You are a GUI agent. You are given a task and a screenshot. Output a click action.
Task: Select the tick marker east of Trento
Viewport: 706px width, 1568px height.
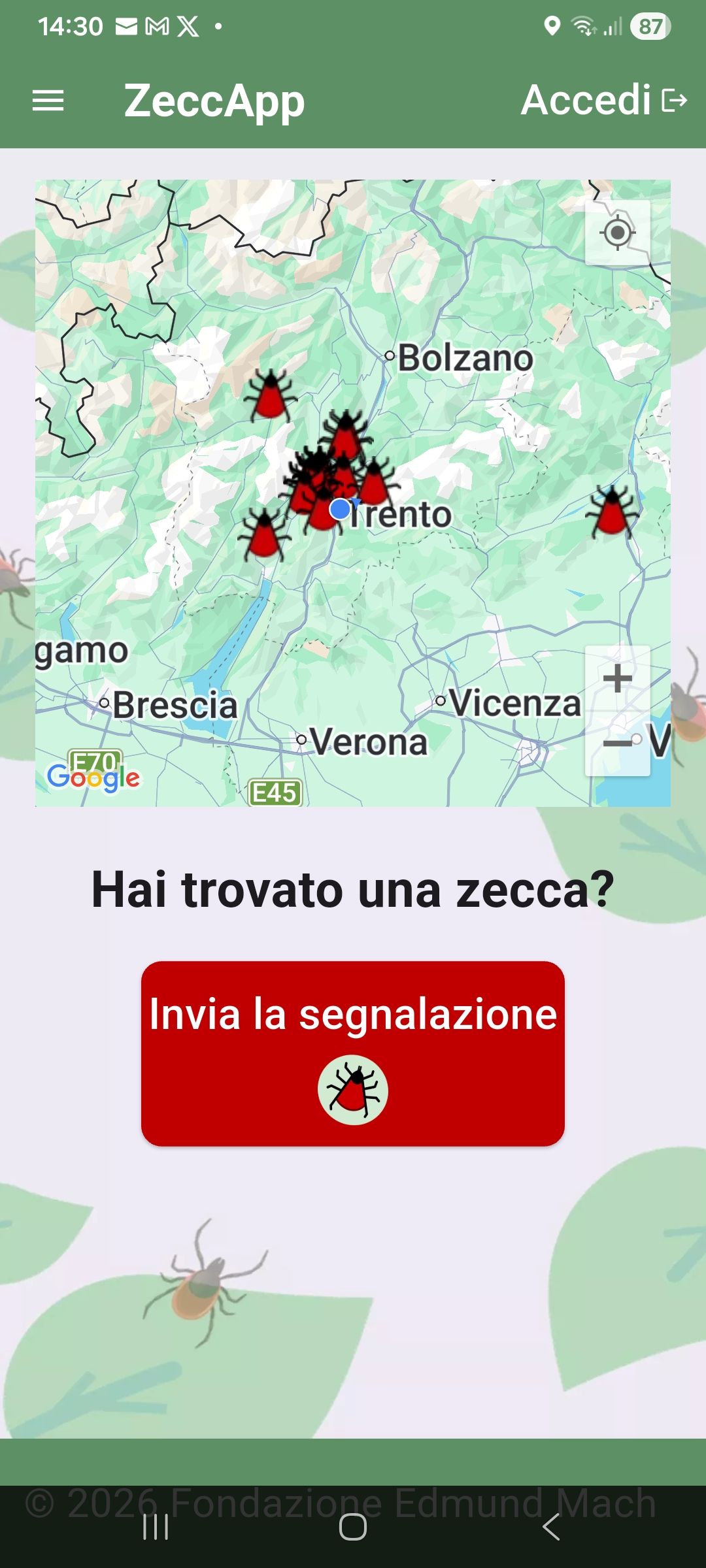click(612, 512)
